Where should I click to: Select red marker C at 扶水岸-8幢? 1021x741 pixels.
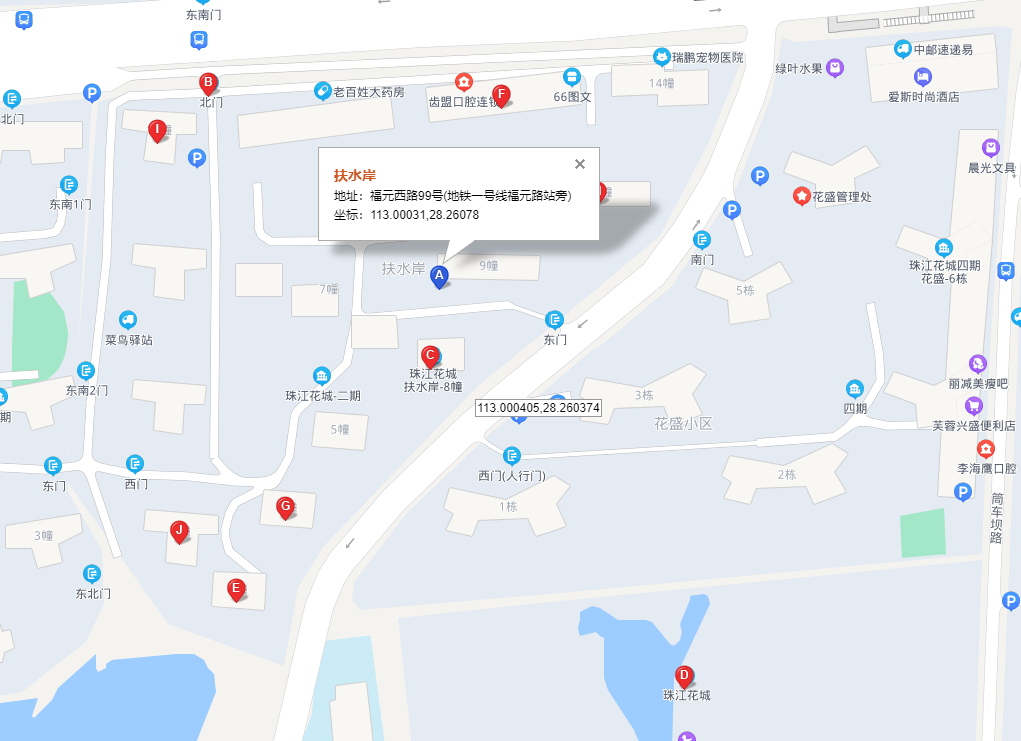pos(429,355)
